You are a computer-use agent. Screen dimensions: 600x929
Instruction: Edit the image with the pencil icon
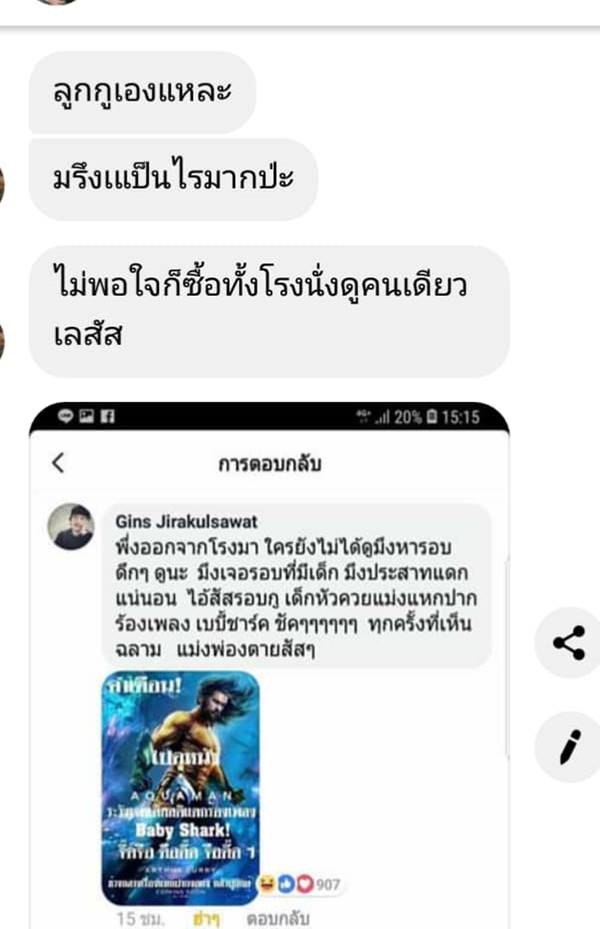tap(569, 747)
